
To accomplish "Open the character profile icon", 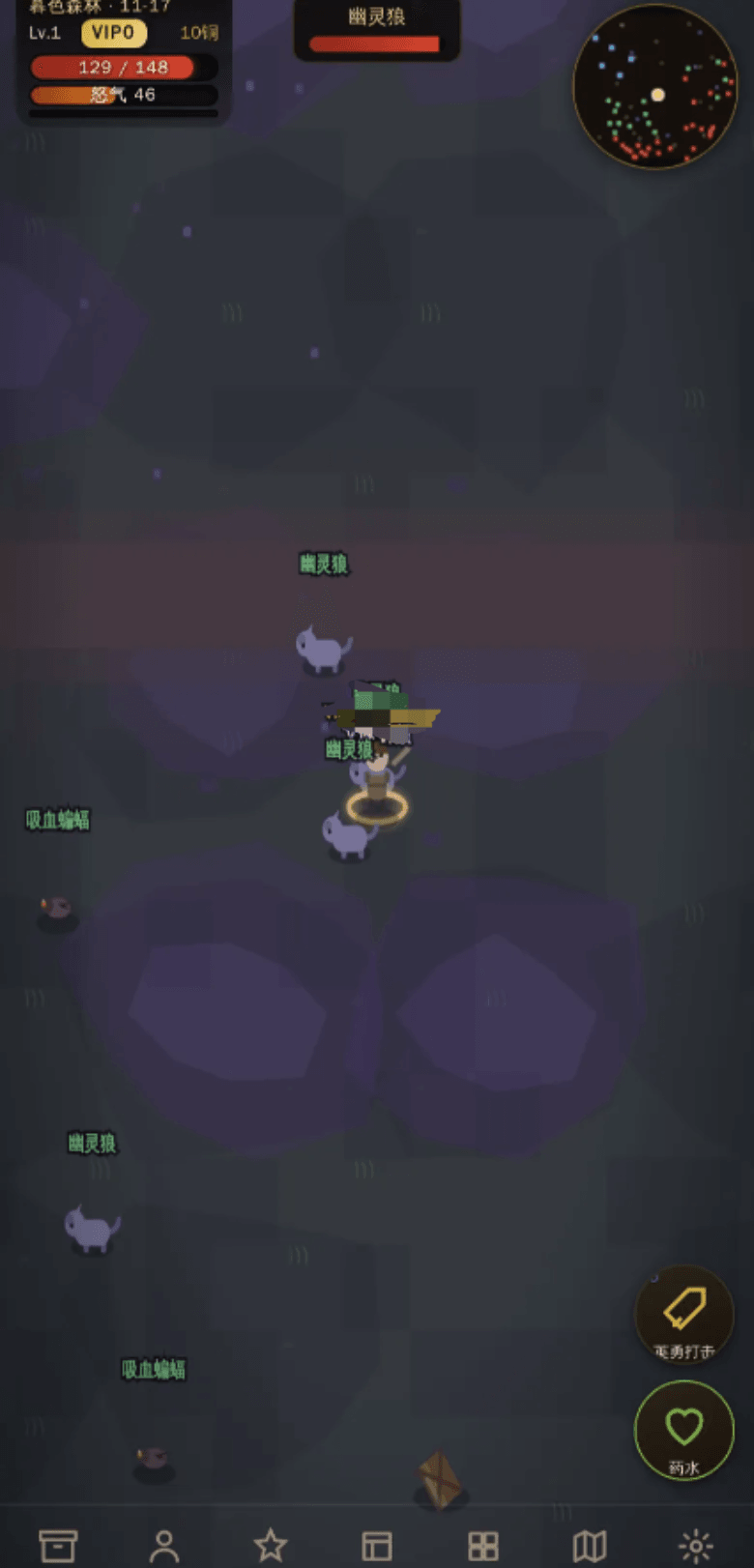I will pyautogui.click(x=164, y=1546).
